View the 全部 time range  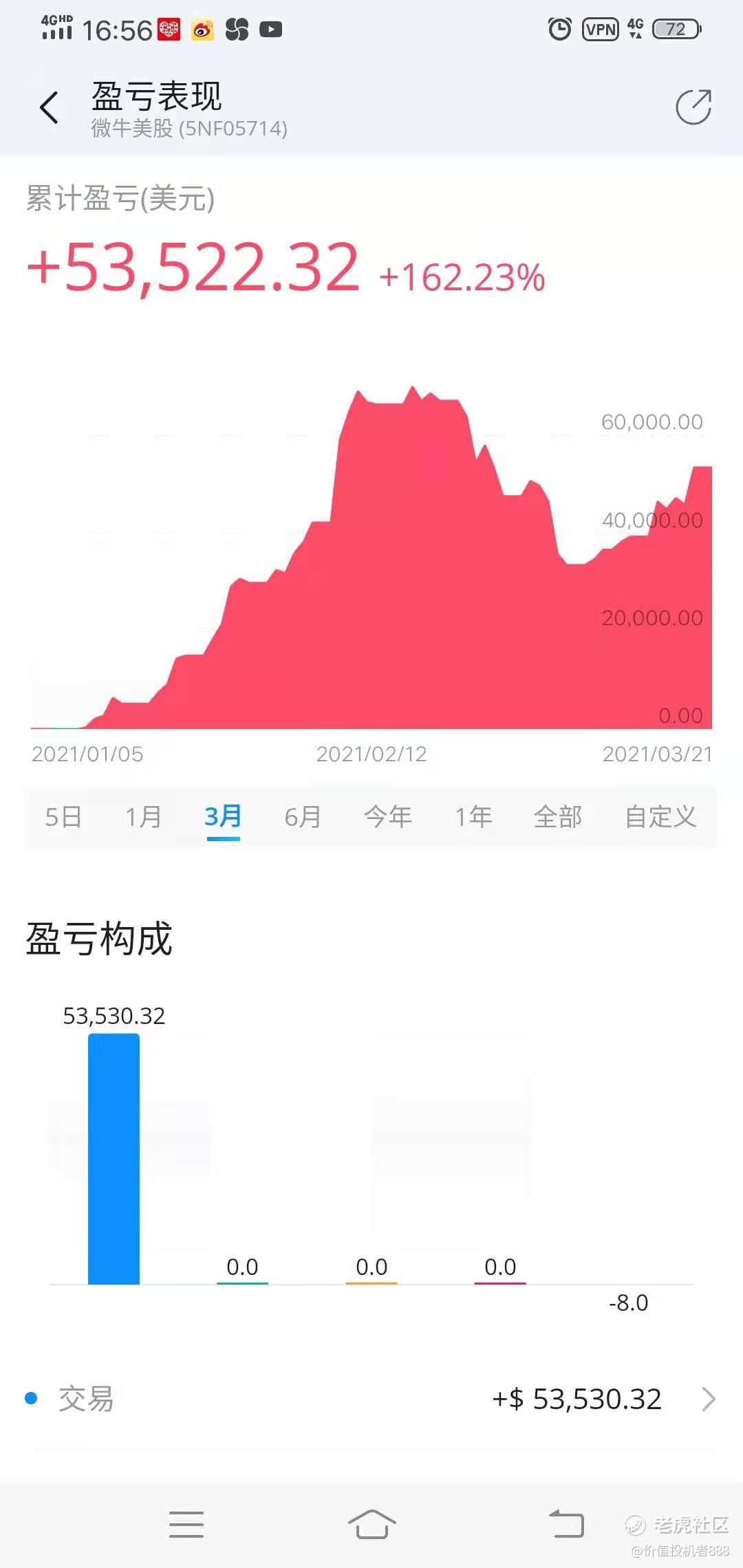[558, 816]
